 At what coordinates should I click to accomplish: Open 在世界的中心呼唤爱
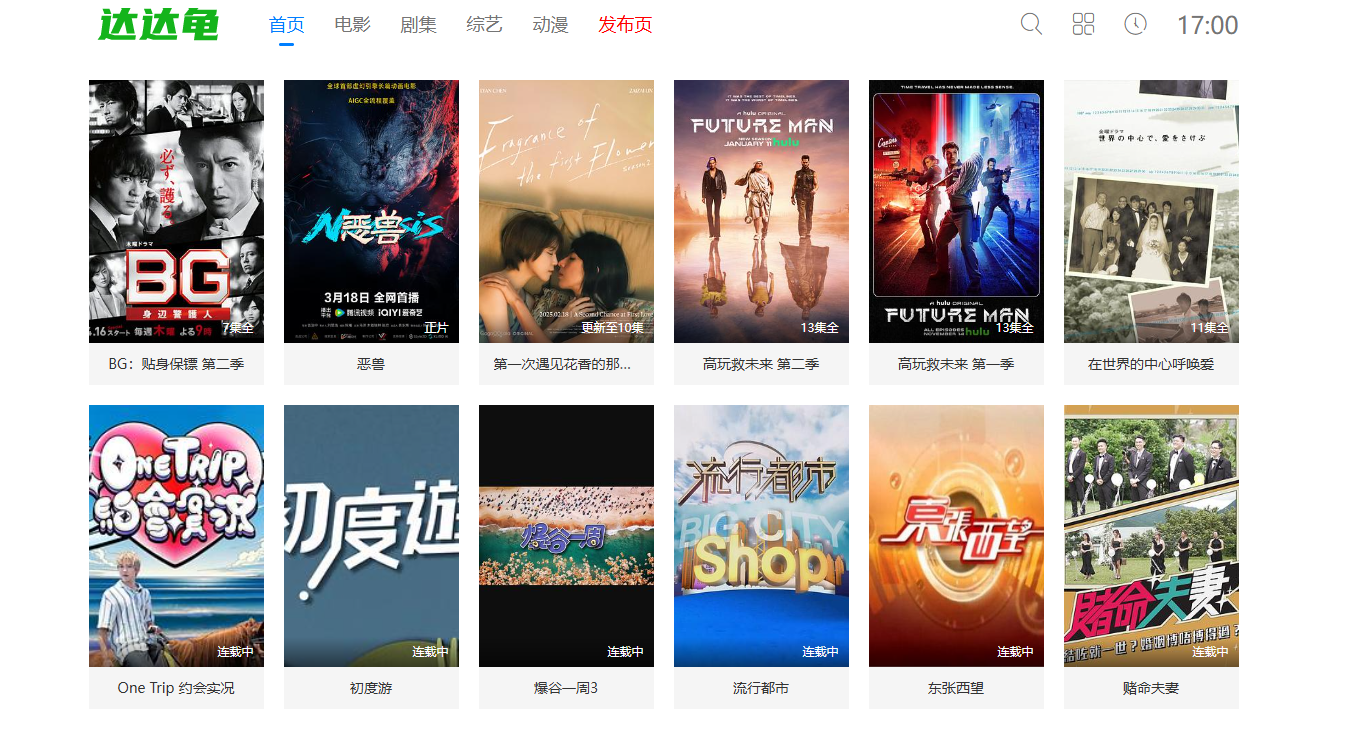click(x=1151, y=212)
